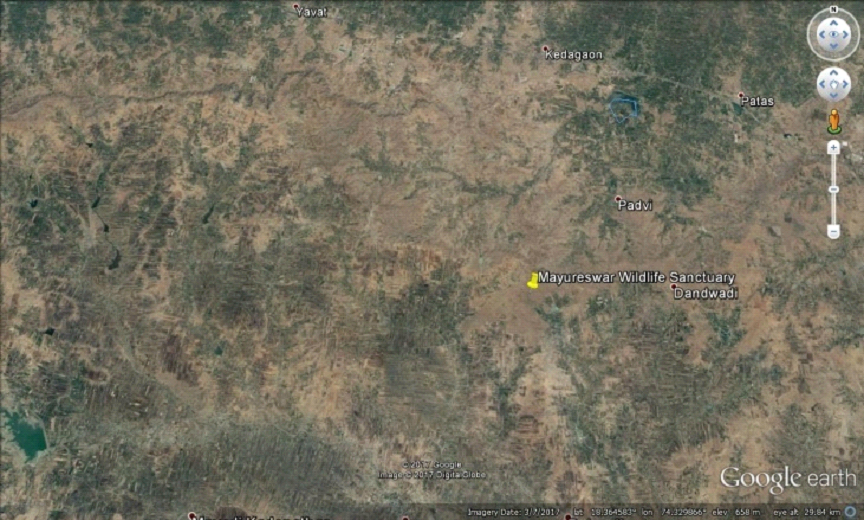Select the Yavat place marker
Viewport: 864px width, 520px height.
(296, 7)
